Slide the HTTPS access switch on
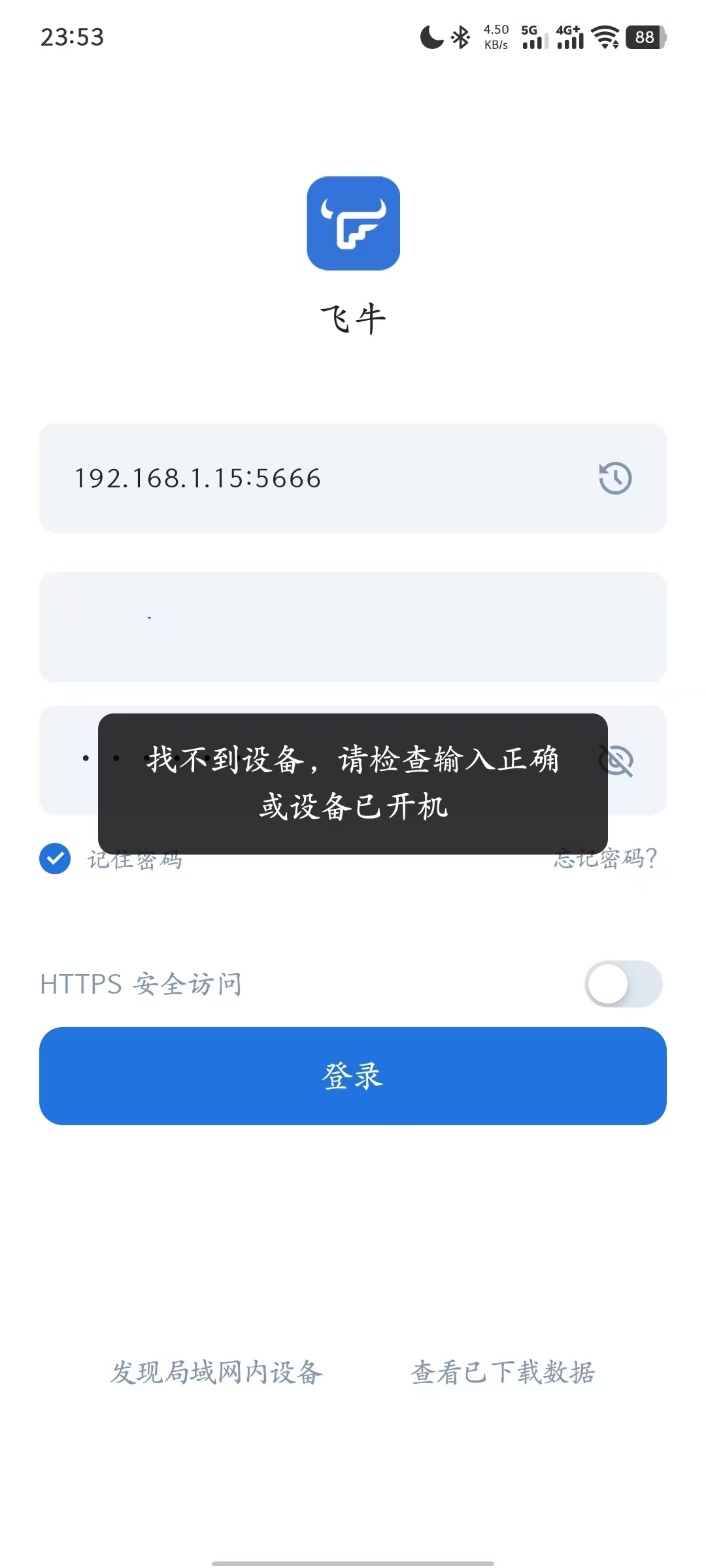 [623, 983]
